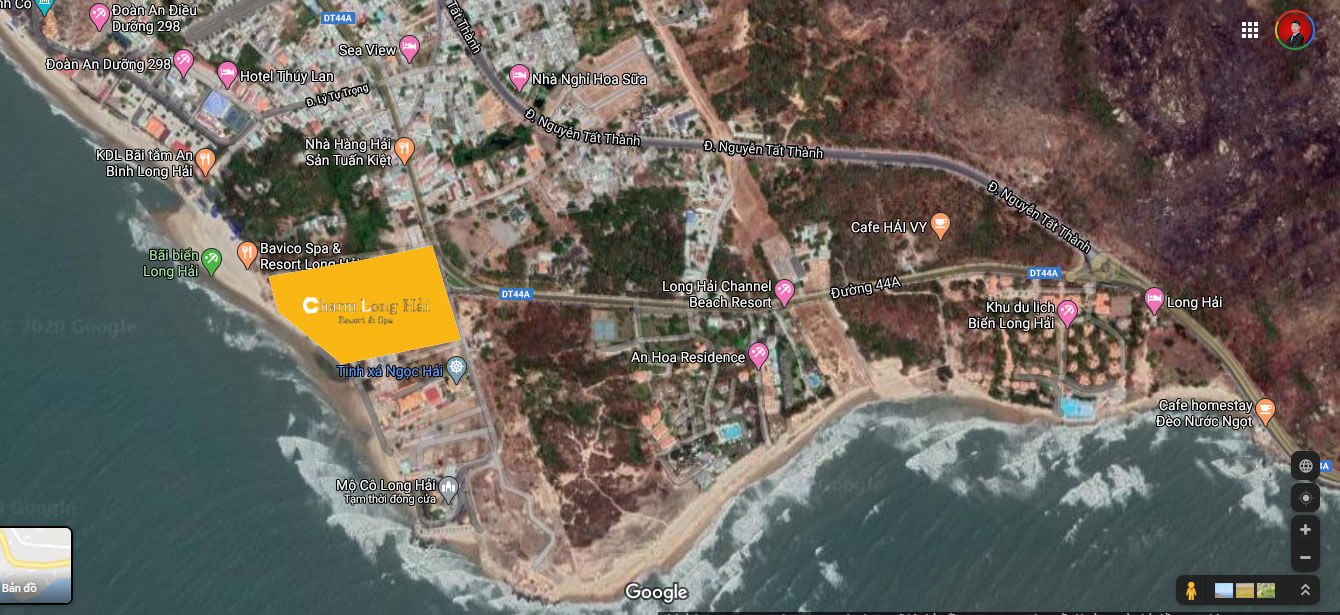Screen dimensions: 1340x615
Task: Show my current location
Action: [1305, 497]
